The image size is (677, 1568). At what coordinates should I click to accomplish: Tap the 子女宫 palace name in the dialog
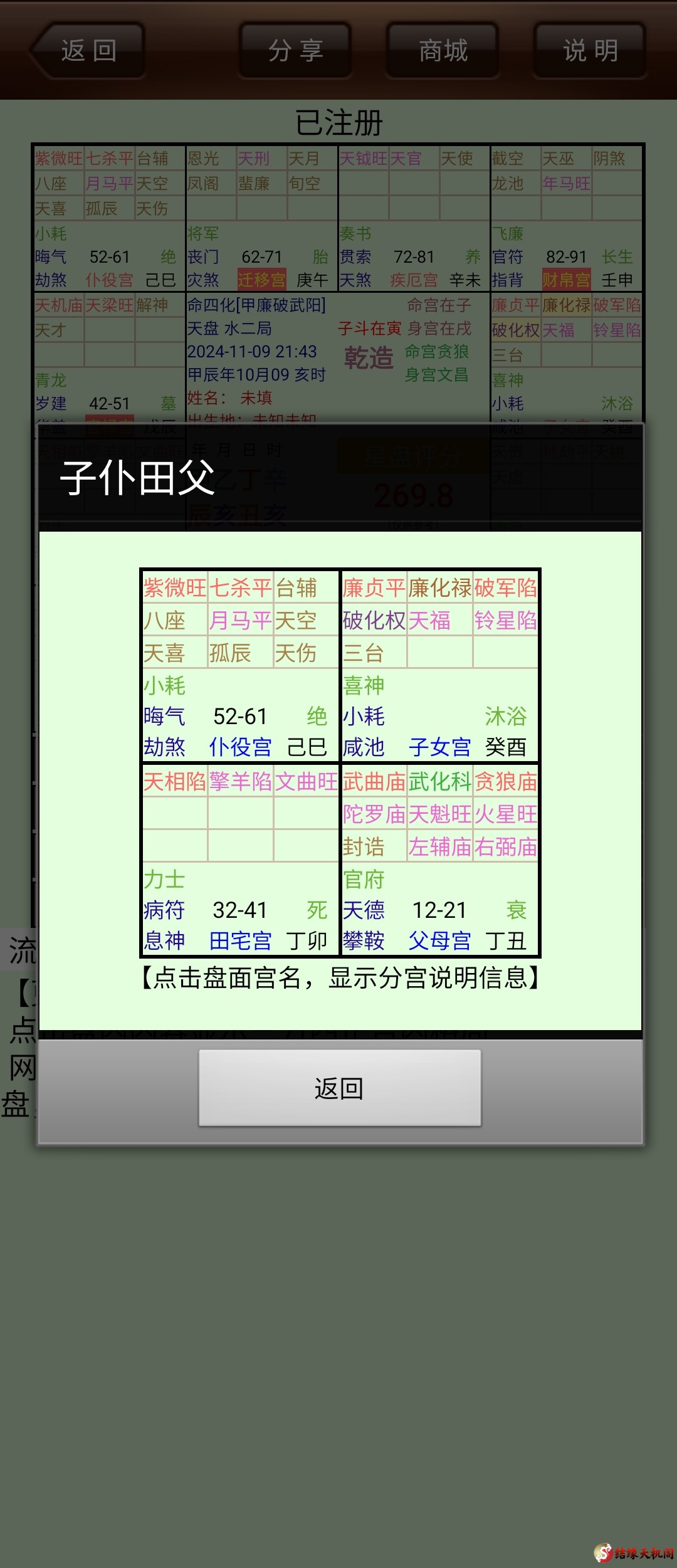pyautogui.click(x=439, y=747)
